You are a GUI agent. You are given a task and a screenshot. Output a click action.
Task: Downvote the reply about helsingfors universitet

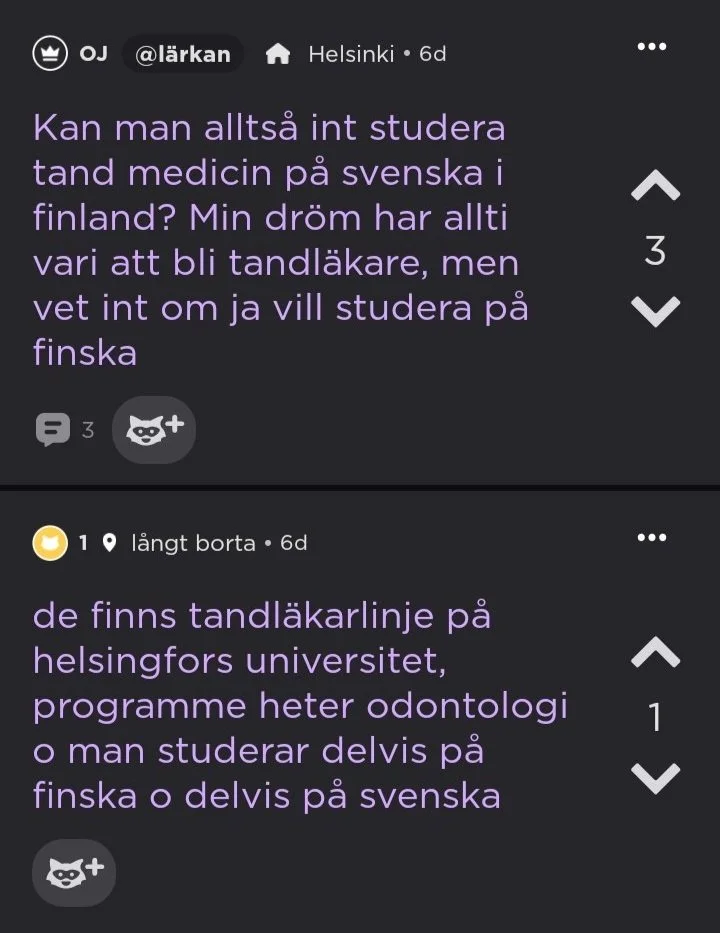(x=655, y=778)
